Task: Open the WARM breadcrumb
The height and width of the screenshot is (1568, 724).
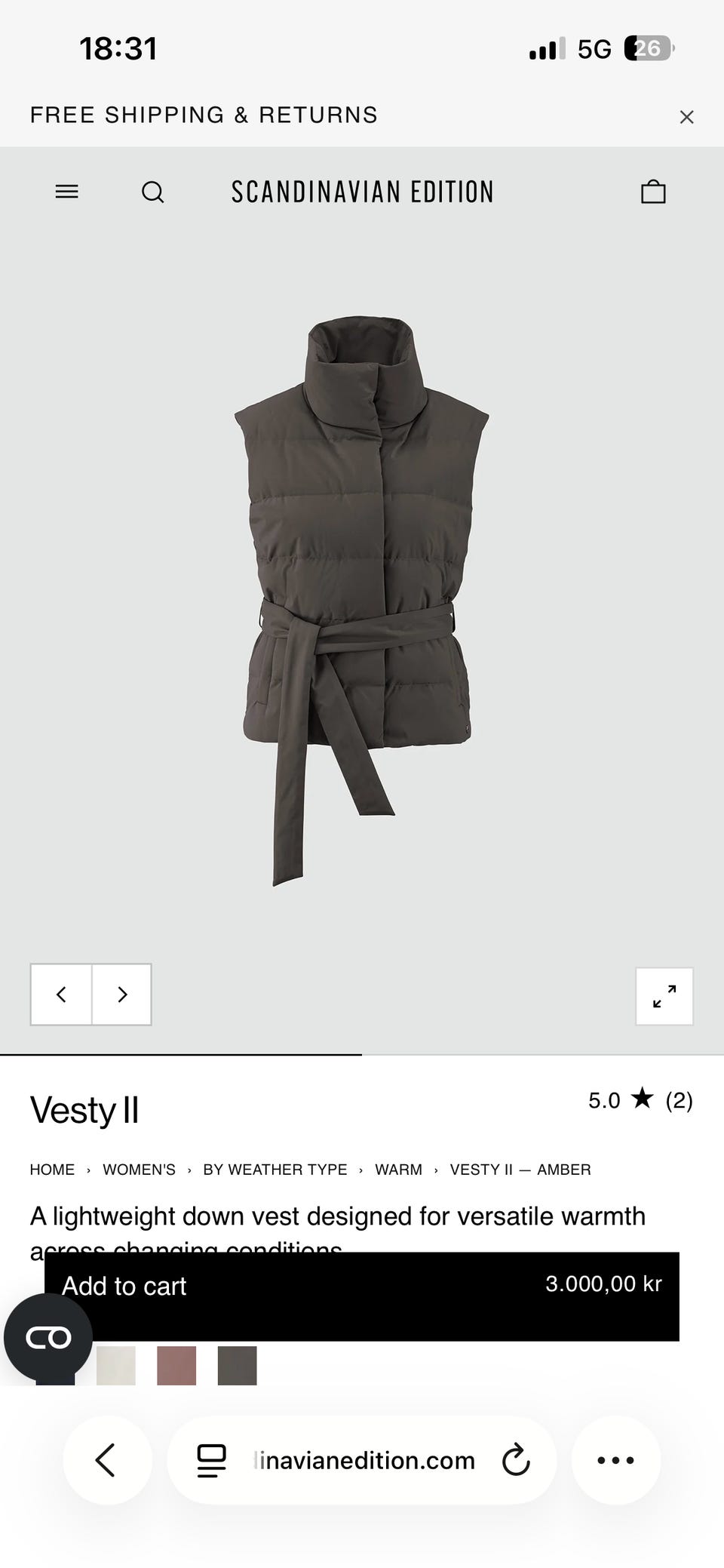Action: [x=398, y=1170]
